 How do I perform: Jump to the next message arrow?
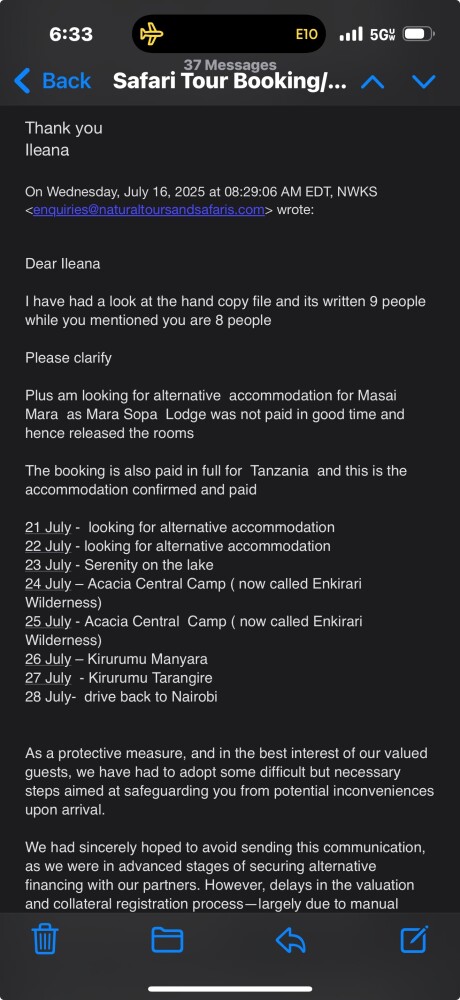(424, 82)
